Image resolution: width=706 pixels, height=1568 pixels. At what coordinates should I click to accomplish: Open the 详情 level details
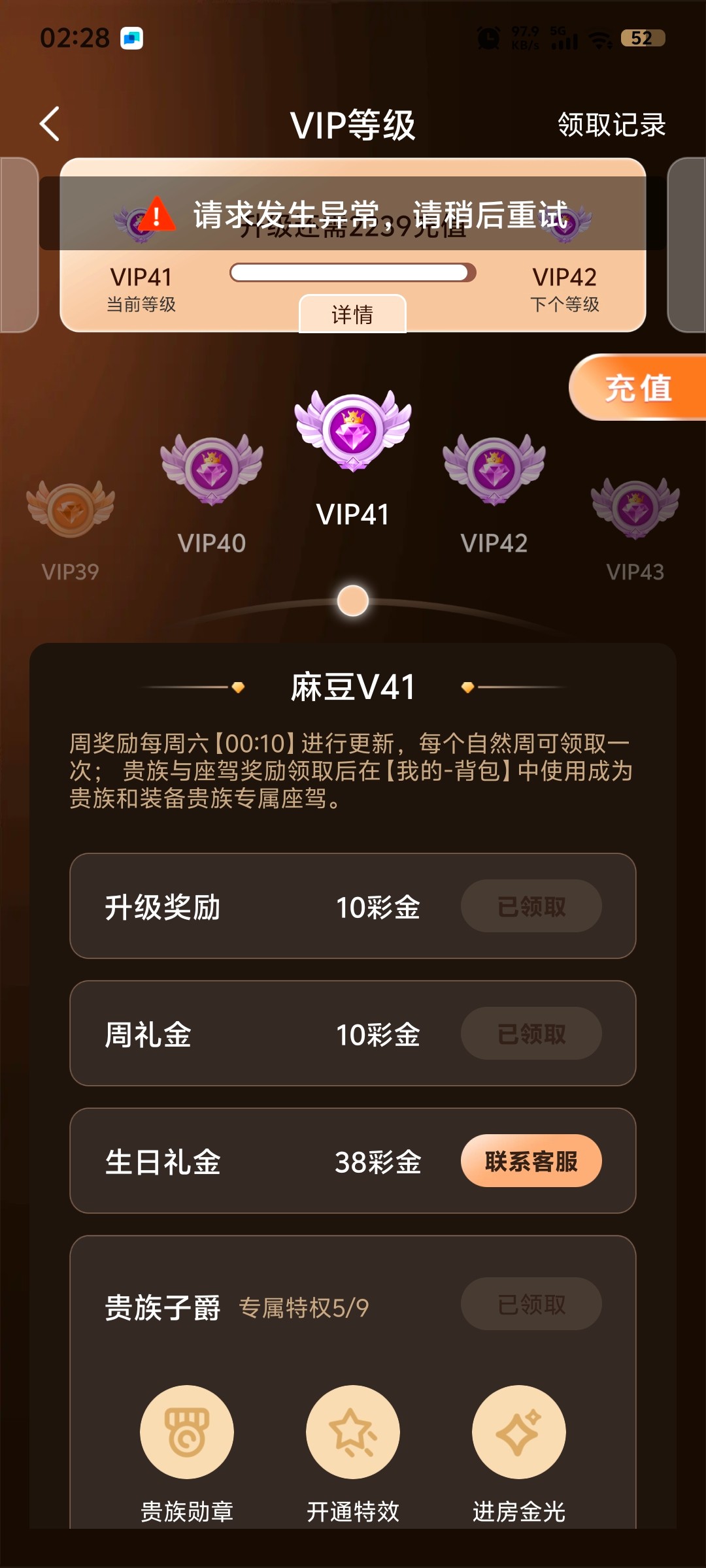(352, 314)
